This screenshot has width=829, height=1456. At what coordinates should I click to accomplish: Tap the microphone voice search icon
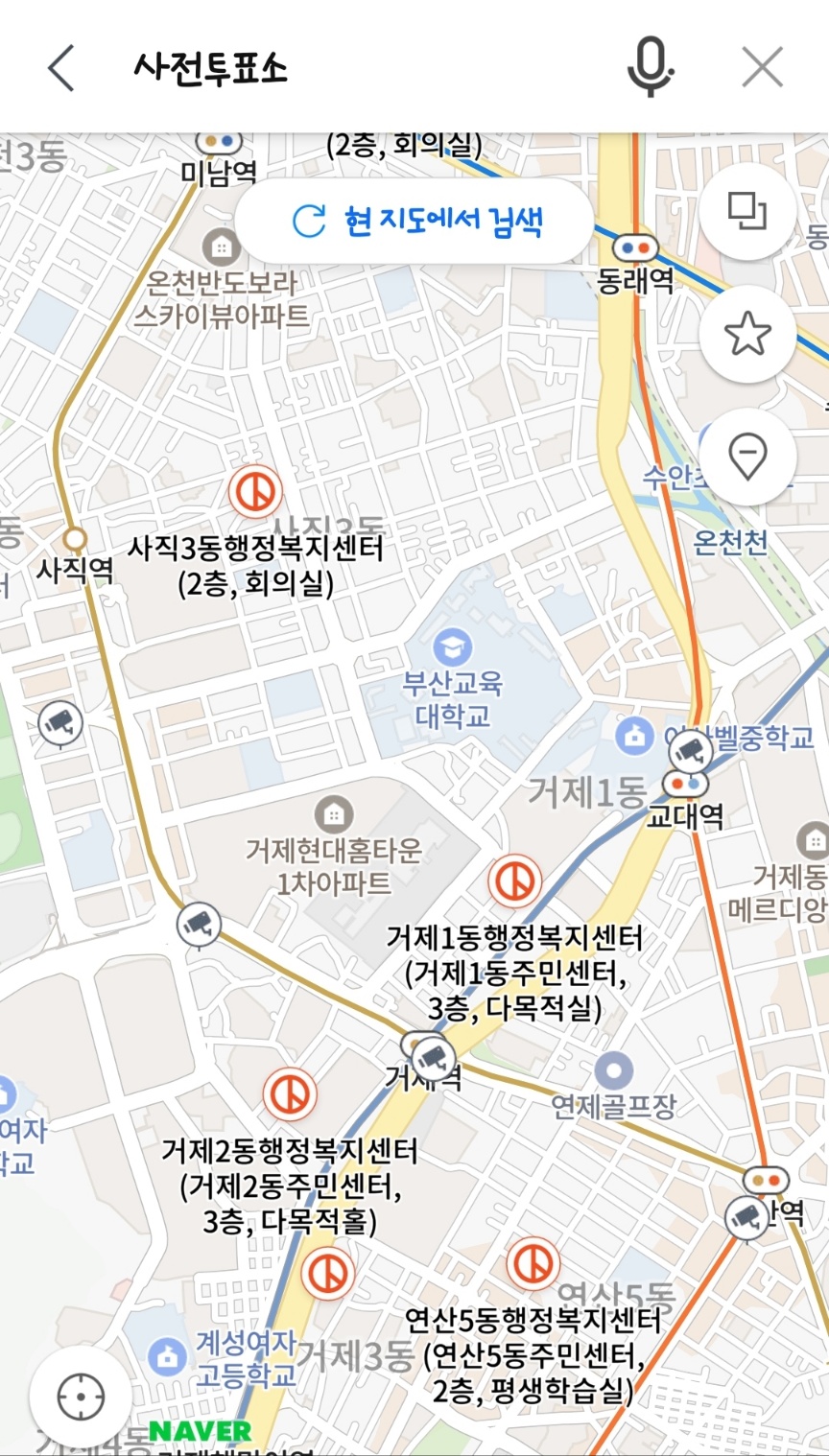coord(651,66)
